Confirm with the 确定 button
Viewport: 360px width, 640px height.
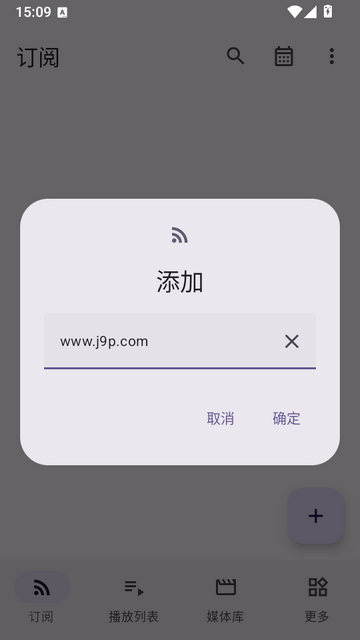click(287, 418)
